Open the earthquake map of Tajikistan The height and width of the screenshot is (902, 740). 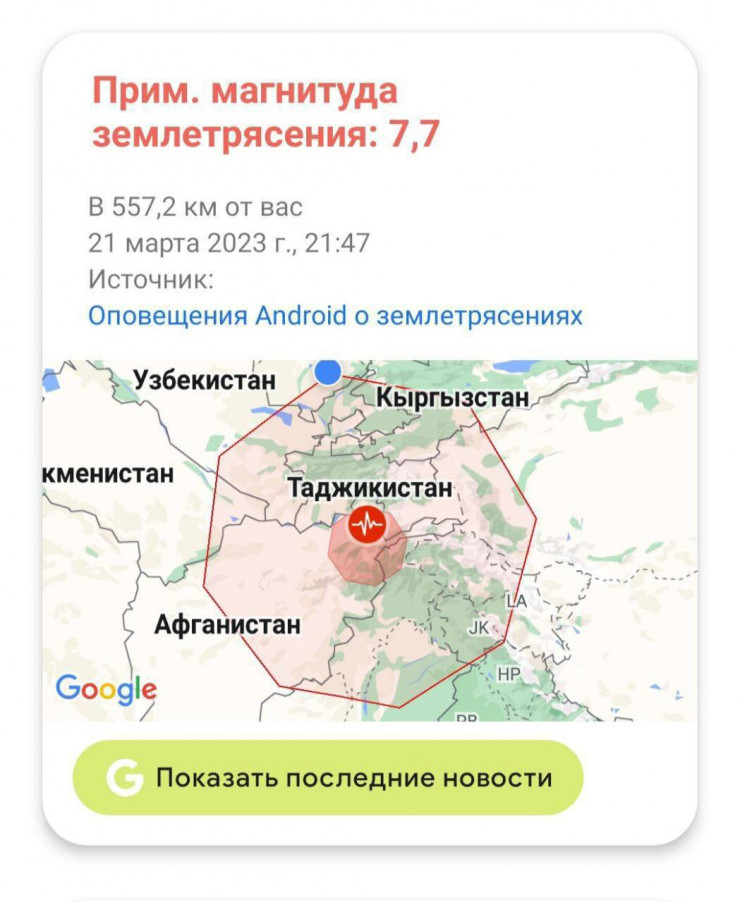coord(369,540)
